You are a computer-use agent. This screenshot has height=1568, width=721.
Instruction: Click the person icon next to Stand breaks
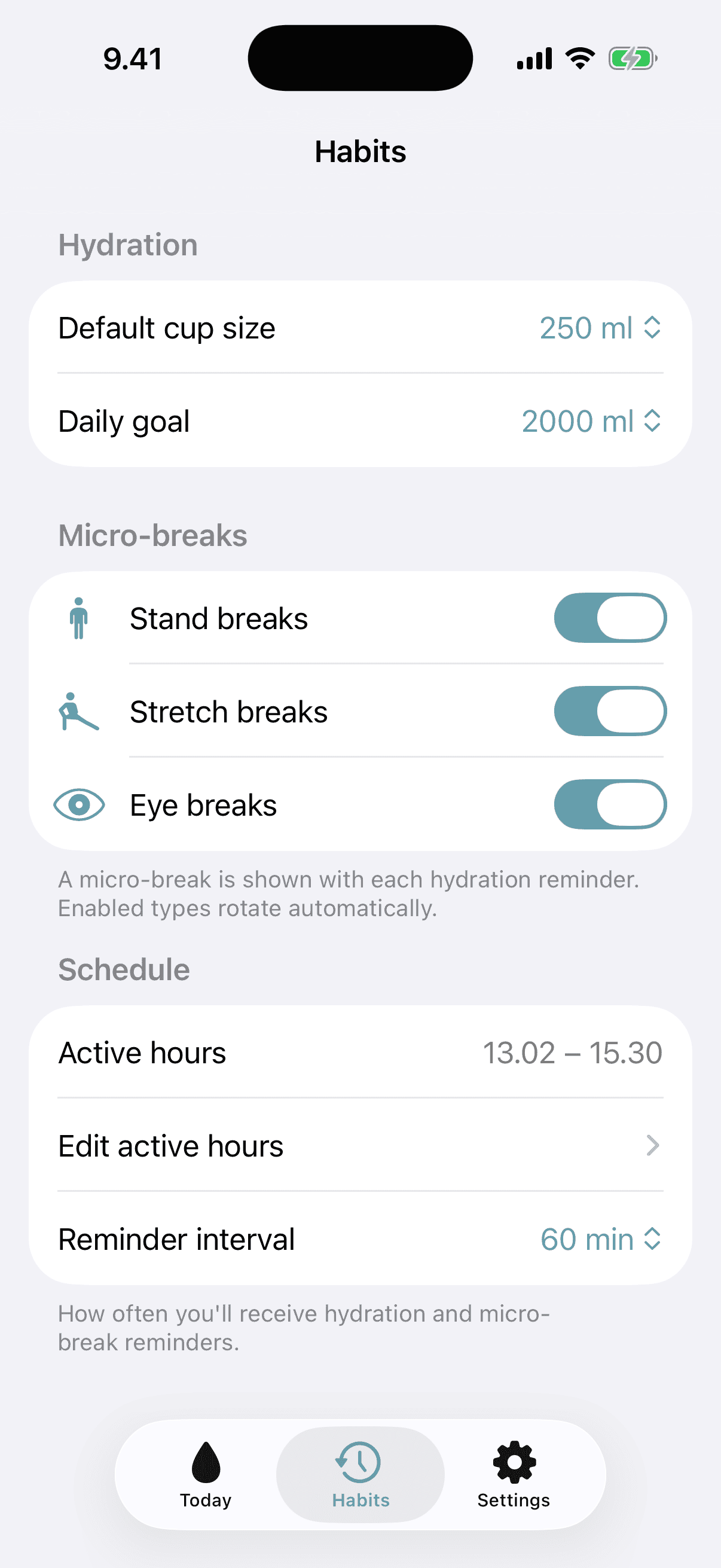[x=79, y=617]
